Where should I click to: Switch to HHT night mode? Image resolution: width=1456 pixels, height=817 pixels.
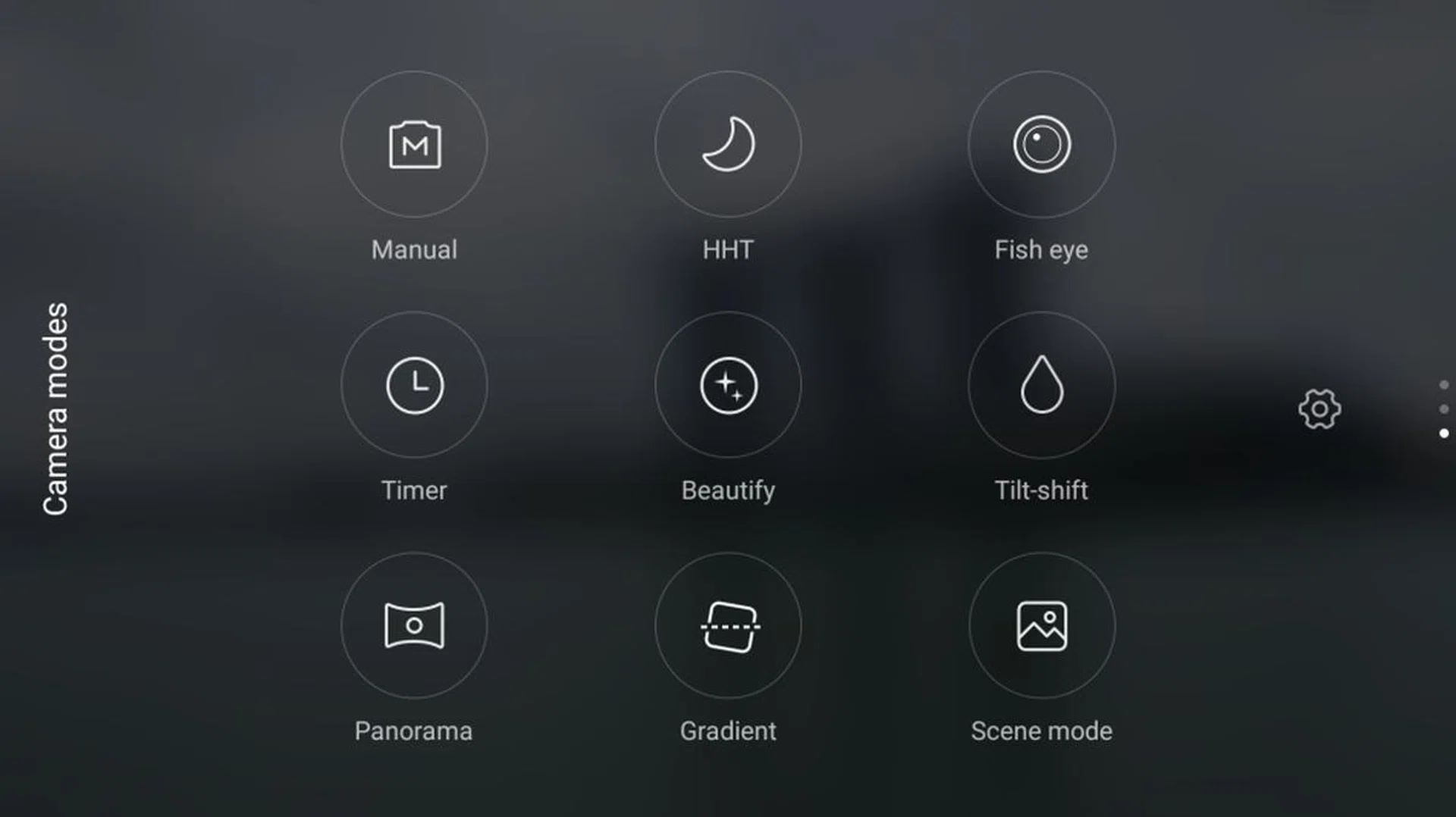point(728,145)
